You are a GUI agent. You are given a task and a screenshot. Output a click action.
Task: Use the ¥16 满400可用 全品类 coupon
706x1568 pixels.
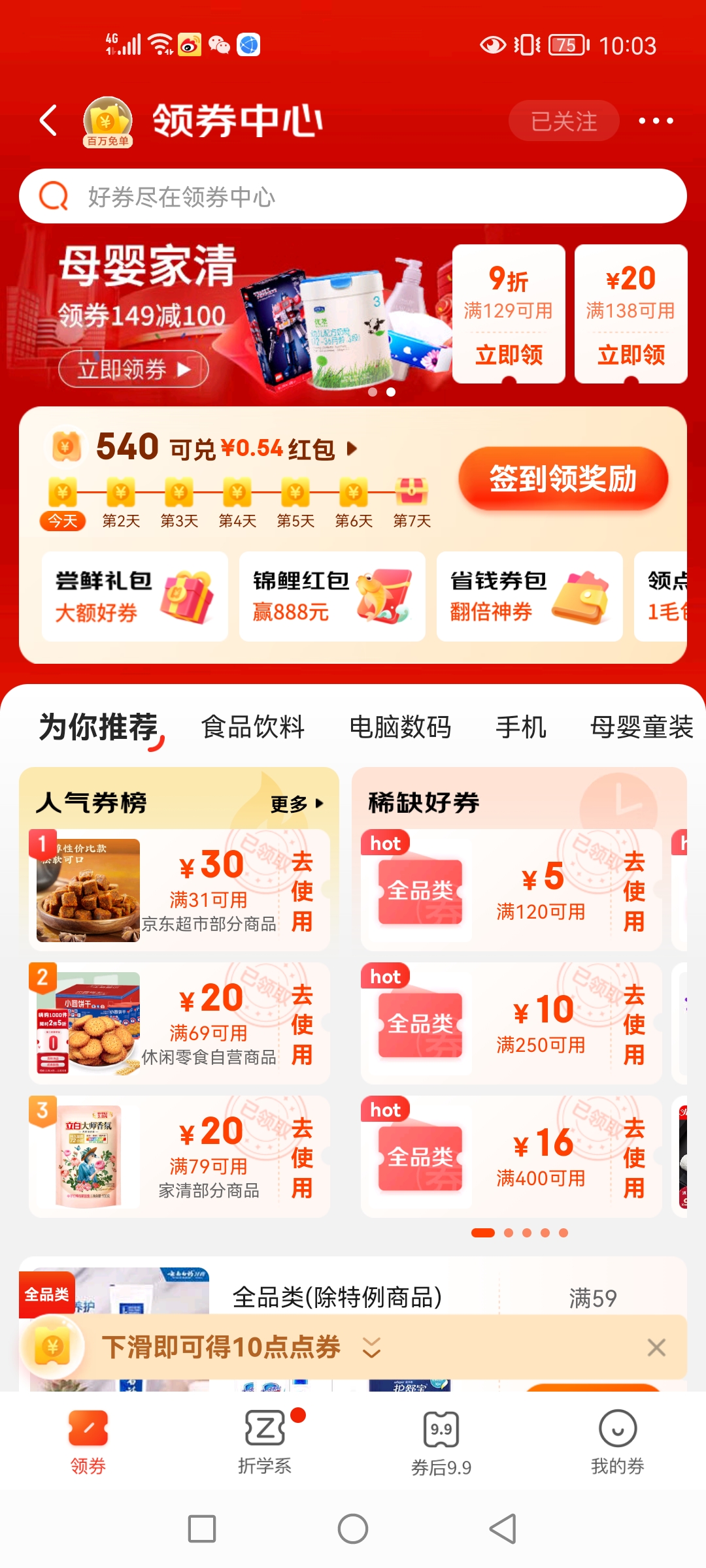click(633, 1157)
